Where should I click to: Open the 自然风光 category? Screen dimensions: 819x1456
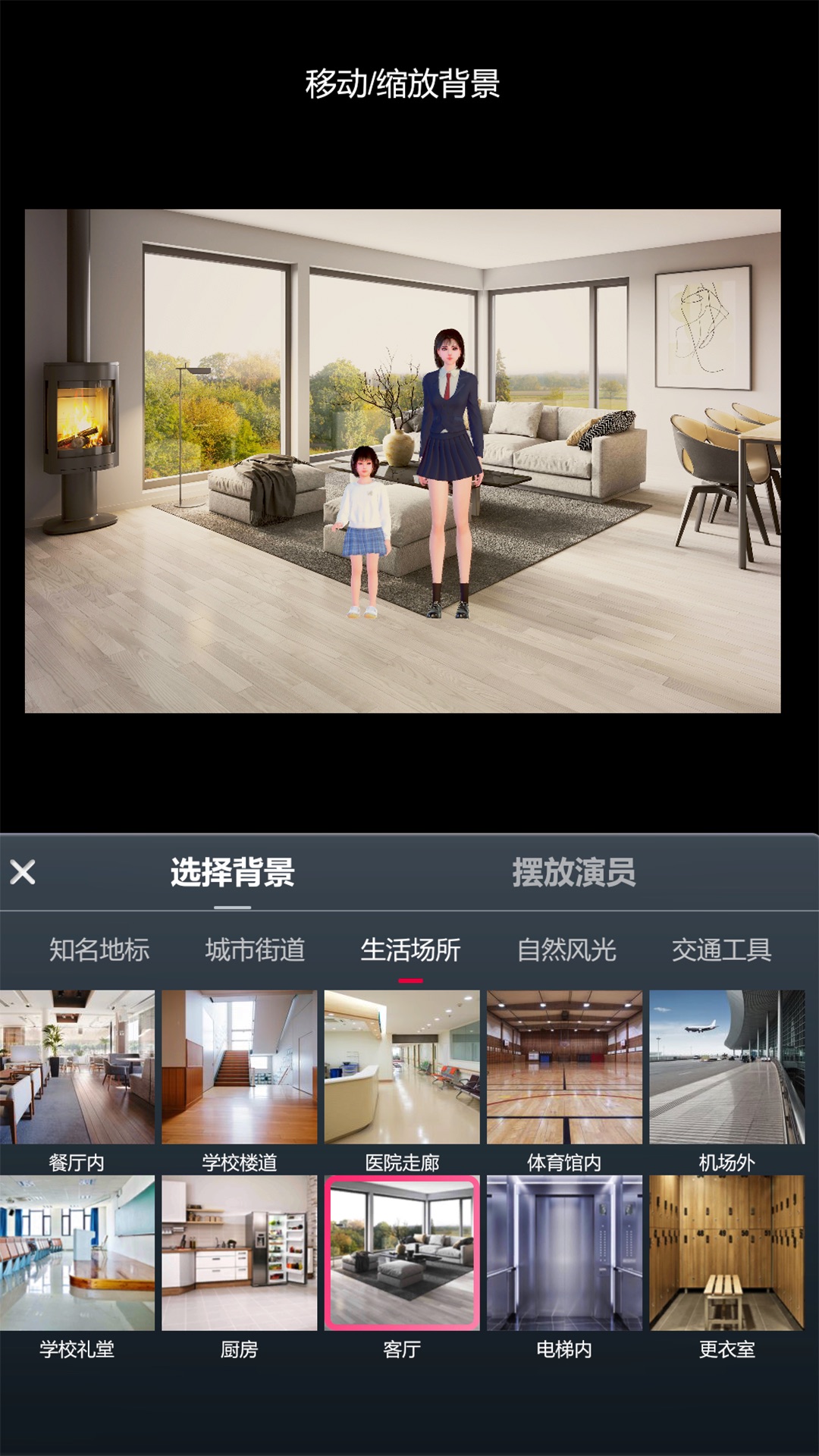pos(566,949)
